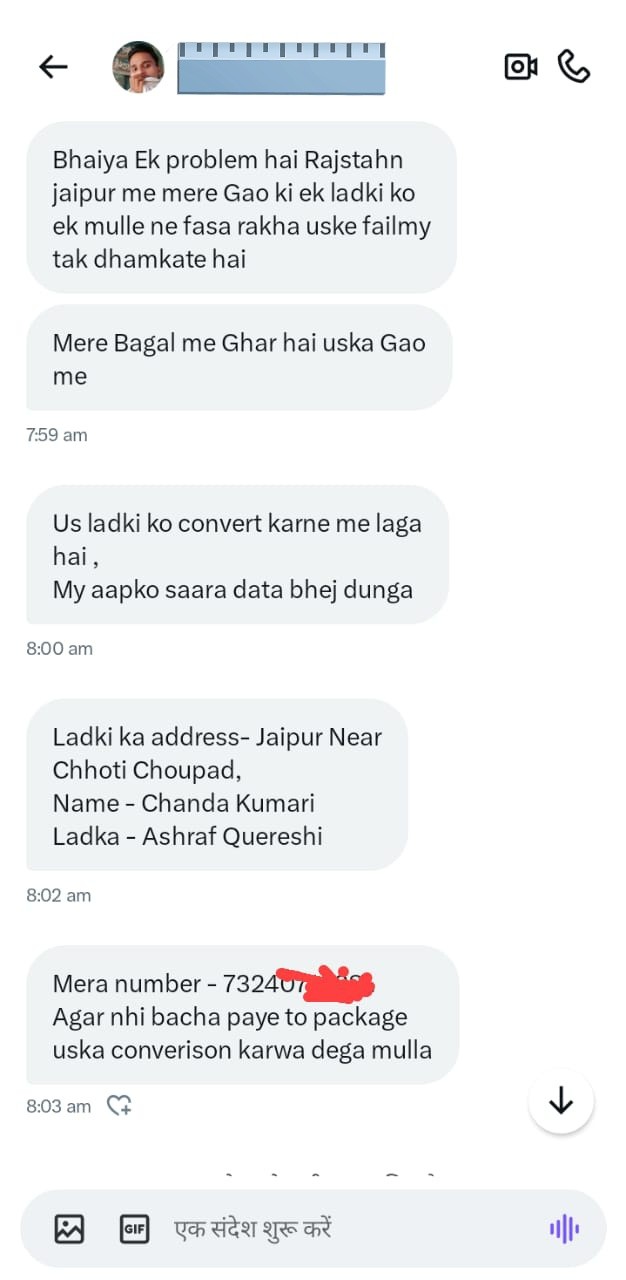626x1280 pixels.
Task: Record a voice message
Action: [x=564, y=1228]
